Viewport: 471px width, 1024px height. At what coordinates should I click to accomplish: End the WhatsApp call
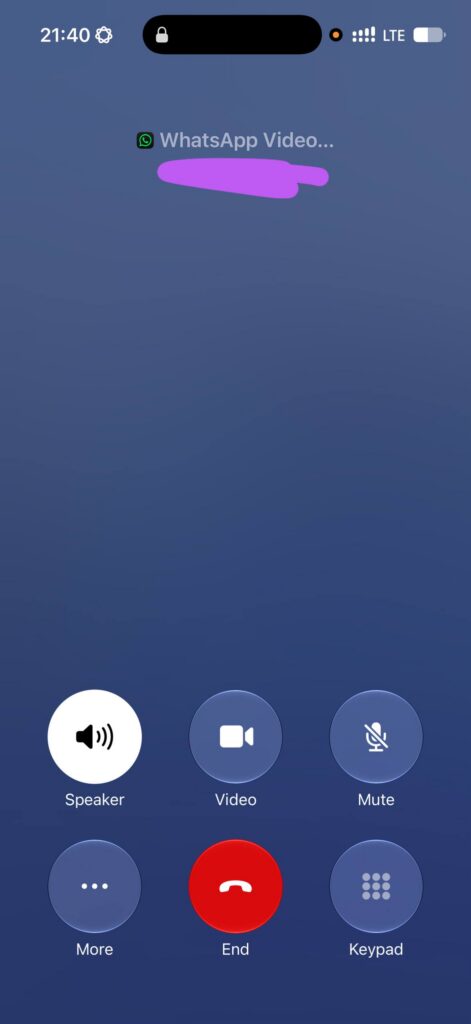click(236, 886)
